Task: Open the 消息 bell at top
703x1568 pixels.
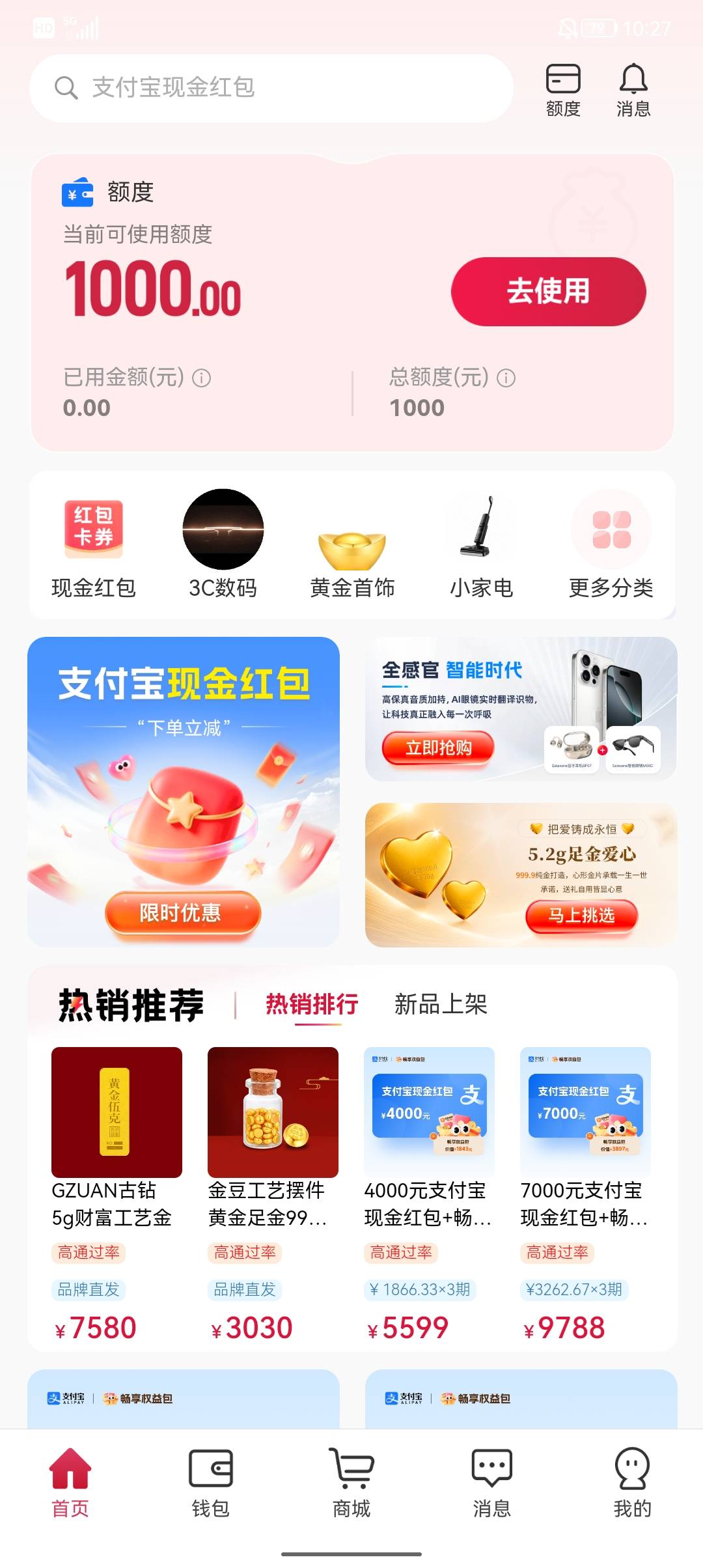Action: (x=633, y=91)
